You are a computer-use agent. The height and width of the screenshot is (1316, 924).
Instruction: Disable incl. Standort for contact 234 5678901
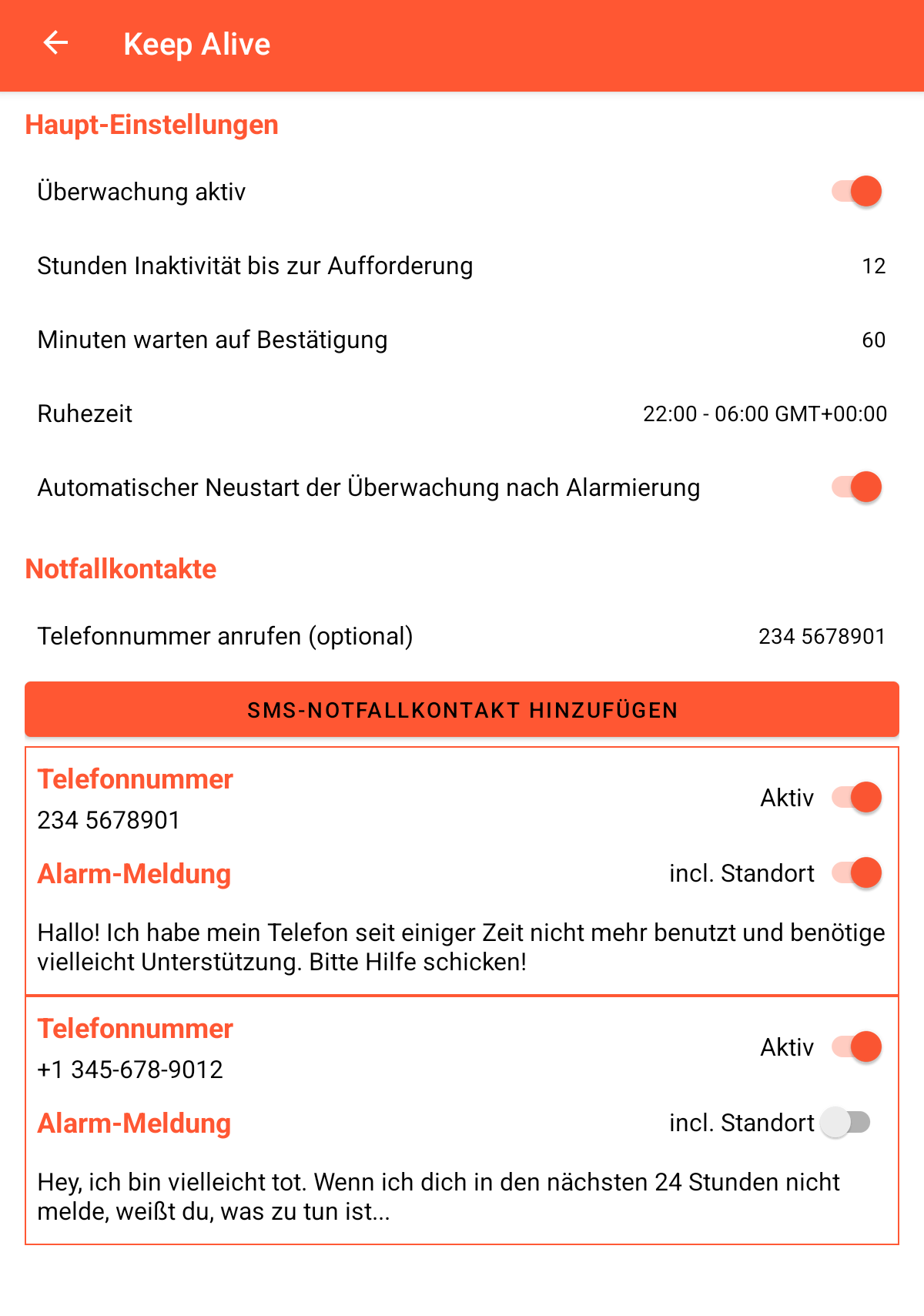[856, 872]
